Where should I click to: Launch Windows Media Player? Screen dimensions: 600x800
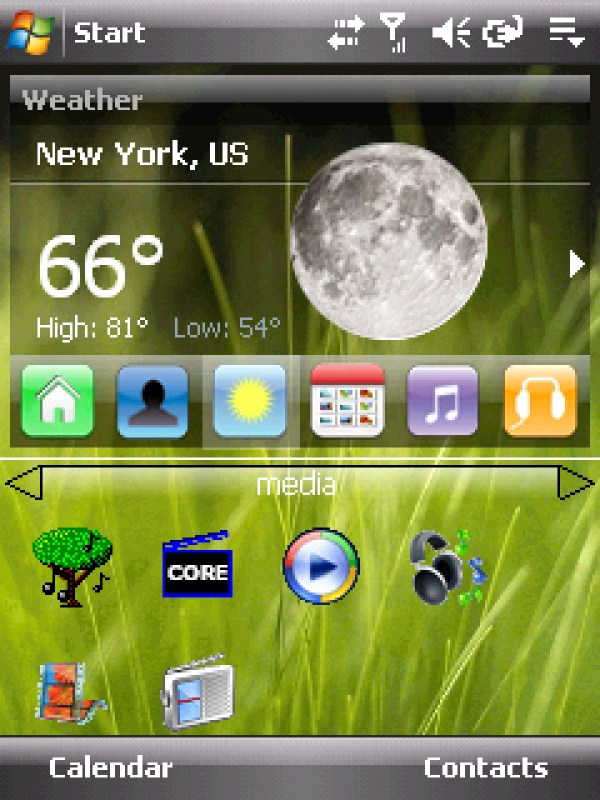coord(321,566)
